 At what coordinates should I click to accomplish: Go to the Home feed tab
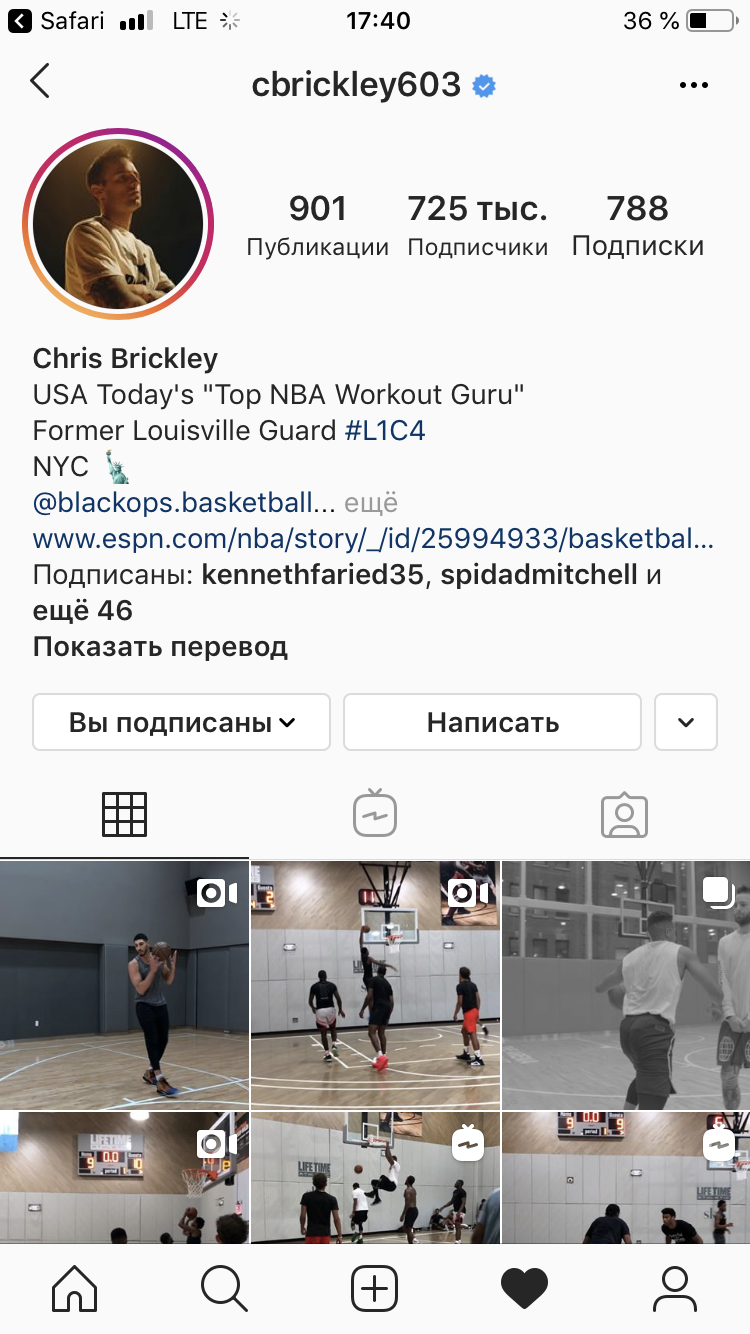[75, 1287]
